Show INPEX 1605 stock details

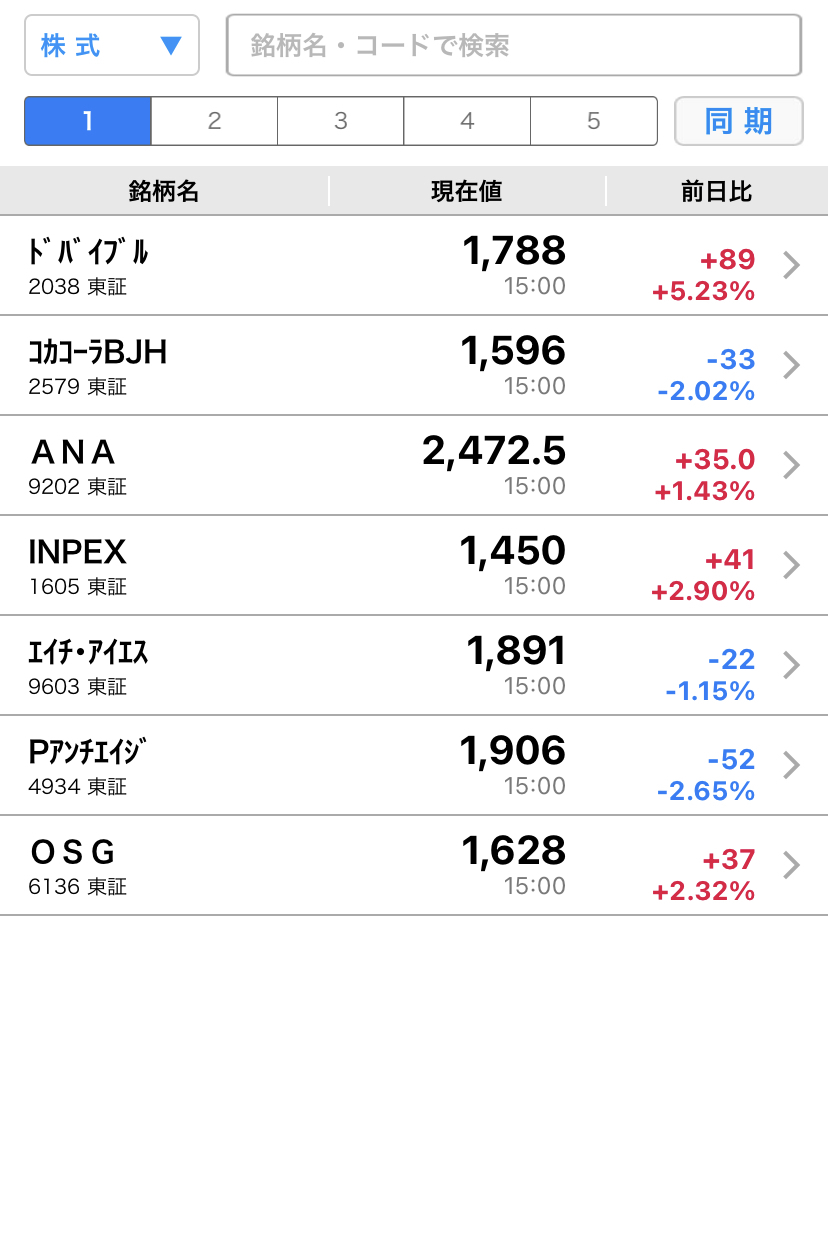coord(414,566)
